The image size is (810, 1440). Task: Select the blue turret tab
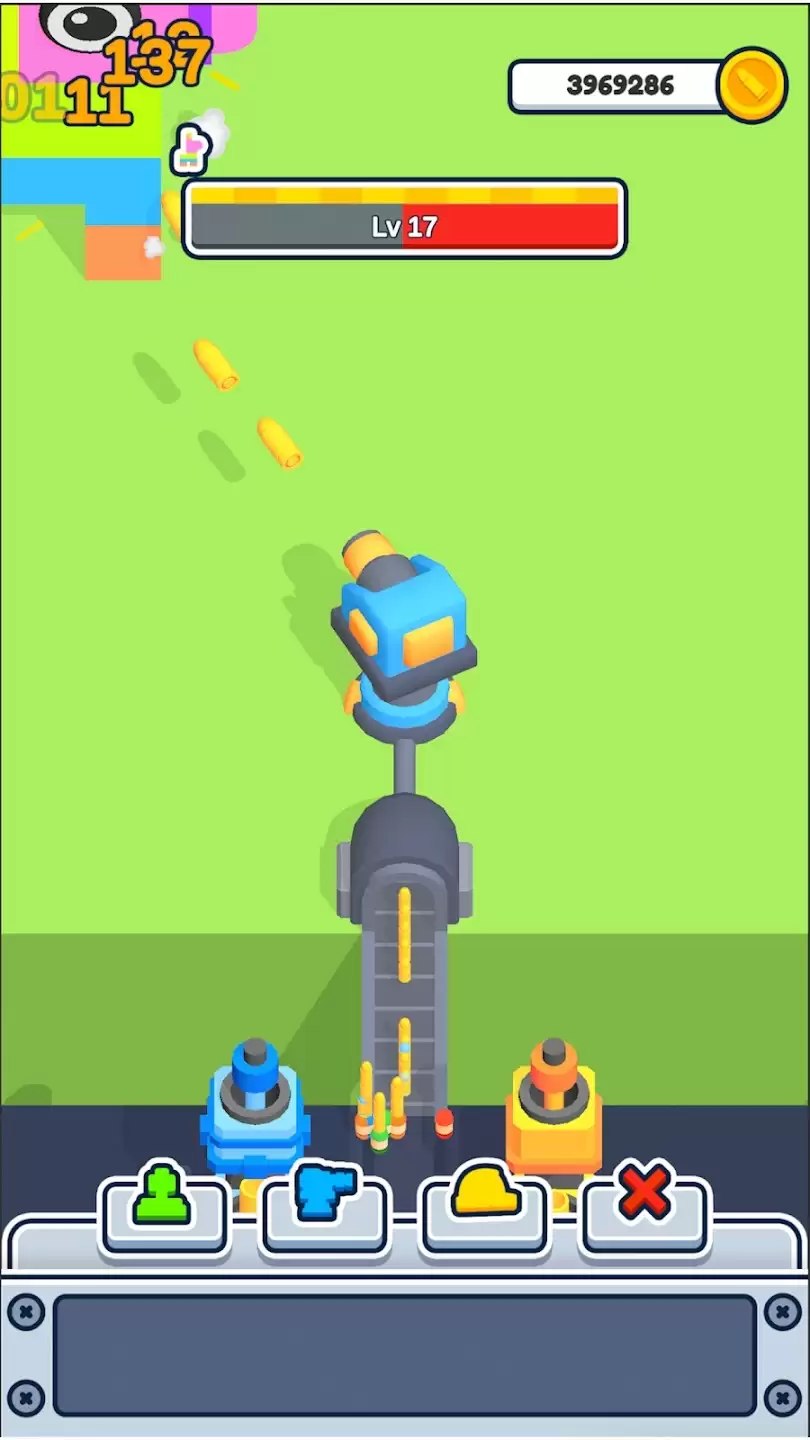tap(324, 1211)
